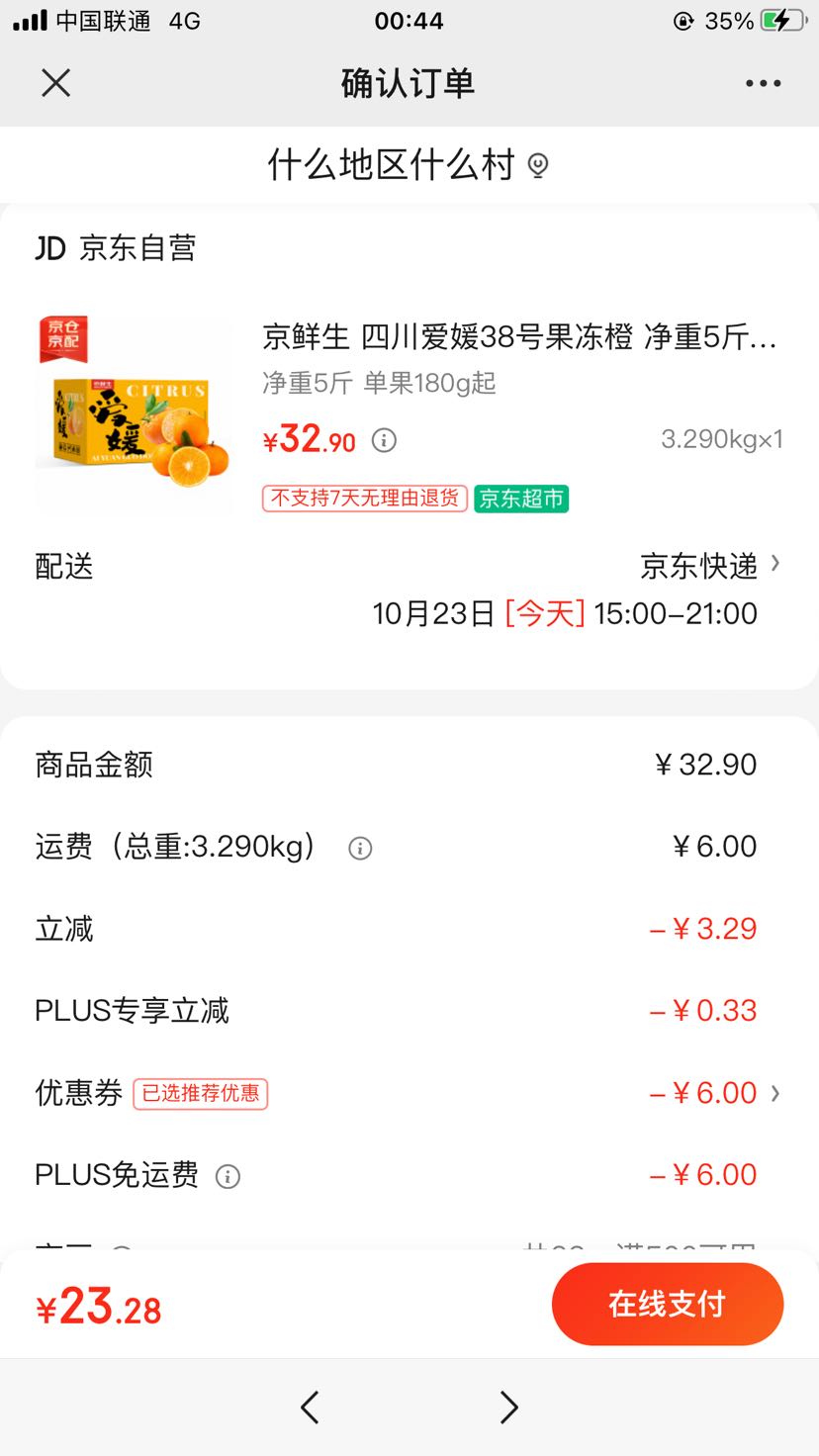Change the delivery address 什么地区什么村
The width and height of the screenshot is (819, 1456).
click(x=408, y=164)
